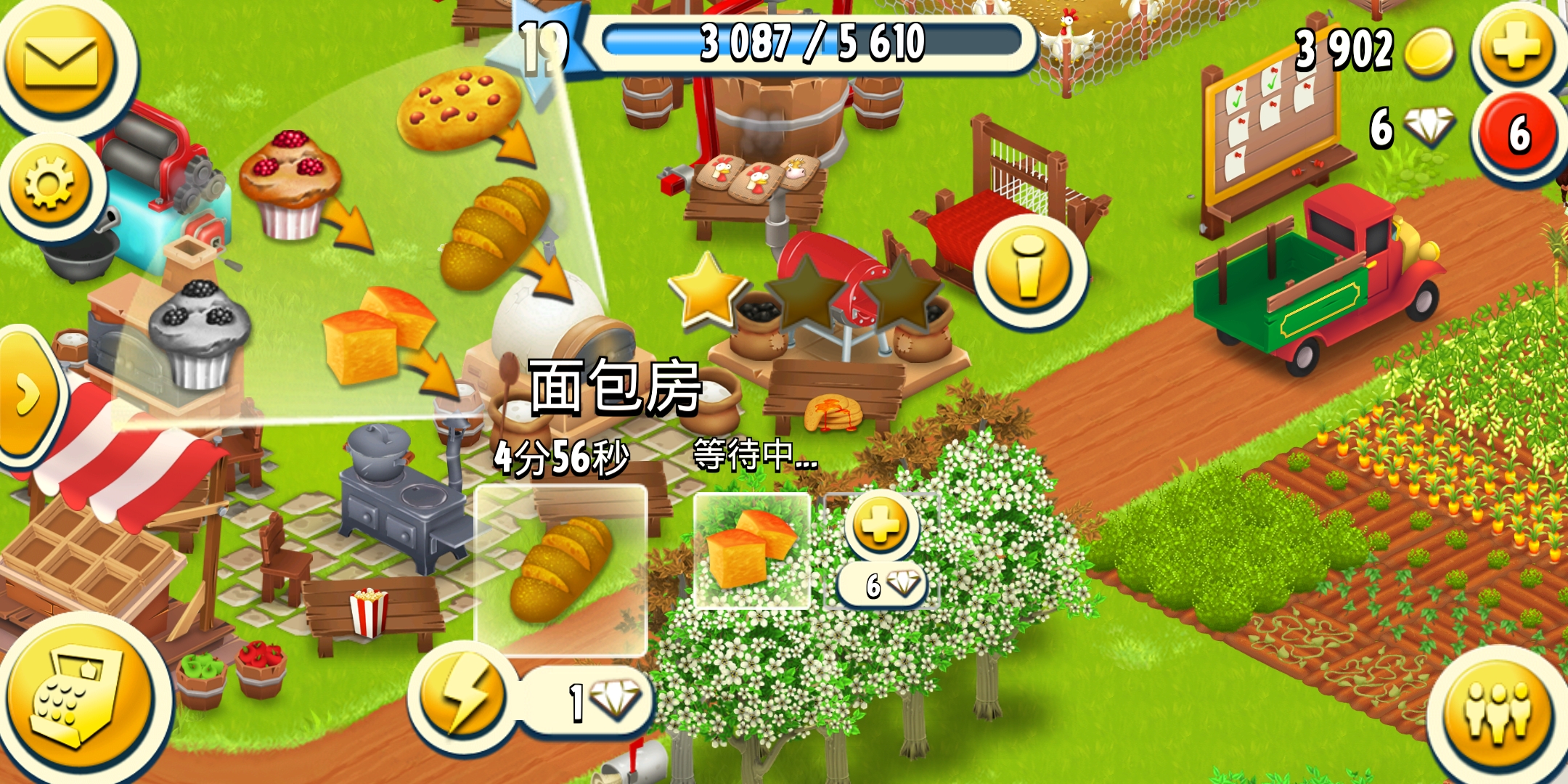
Task: Show bakery info with the i button
Action: (1029, 269)
